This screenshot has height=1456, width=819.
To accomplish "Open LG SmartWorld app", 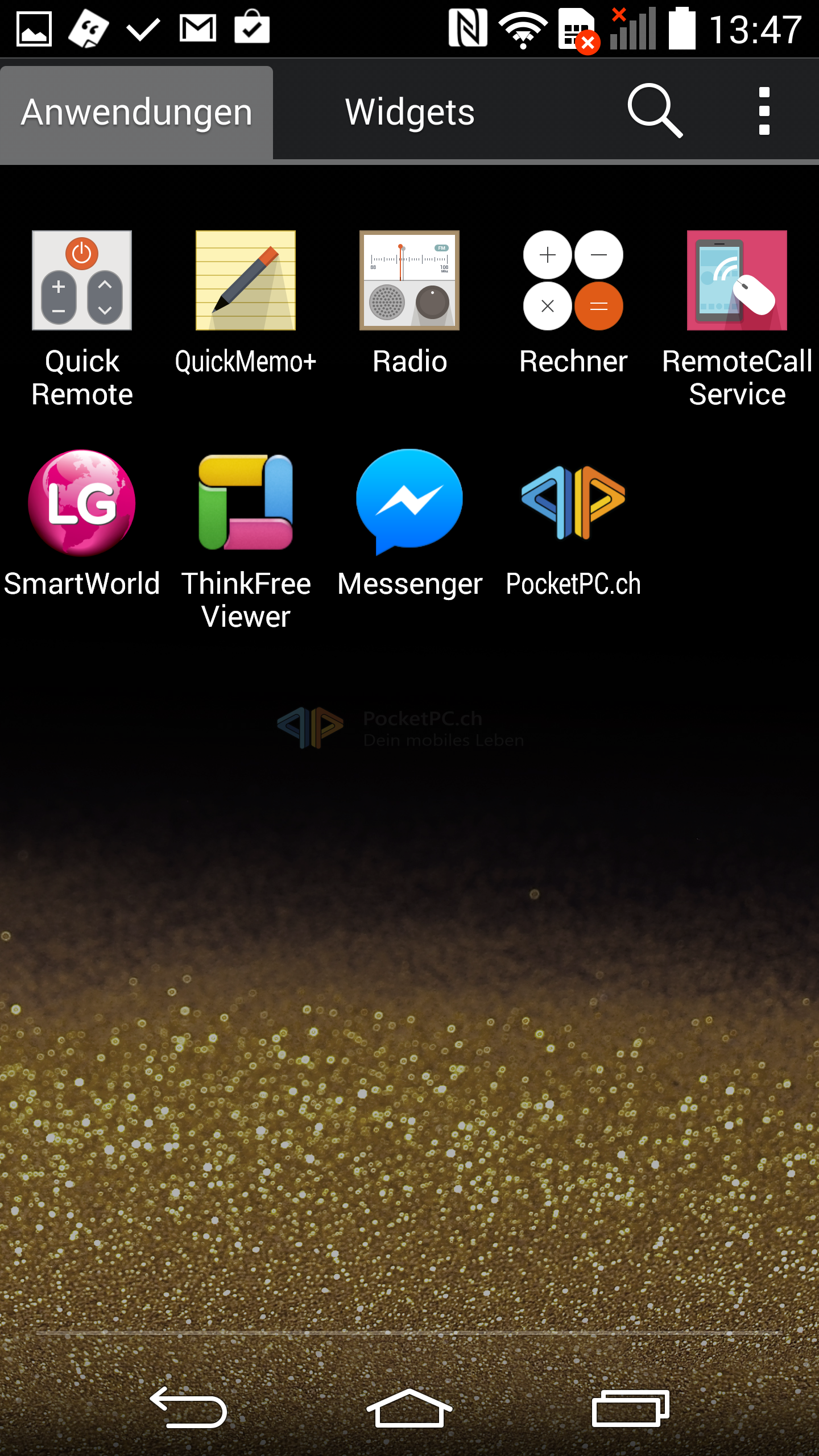I will tap(82, 523).
